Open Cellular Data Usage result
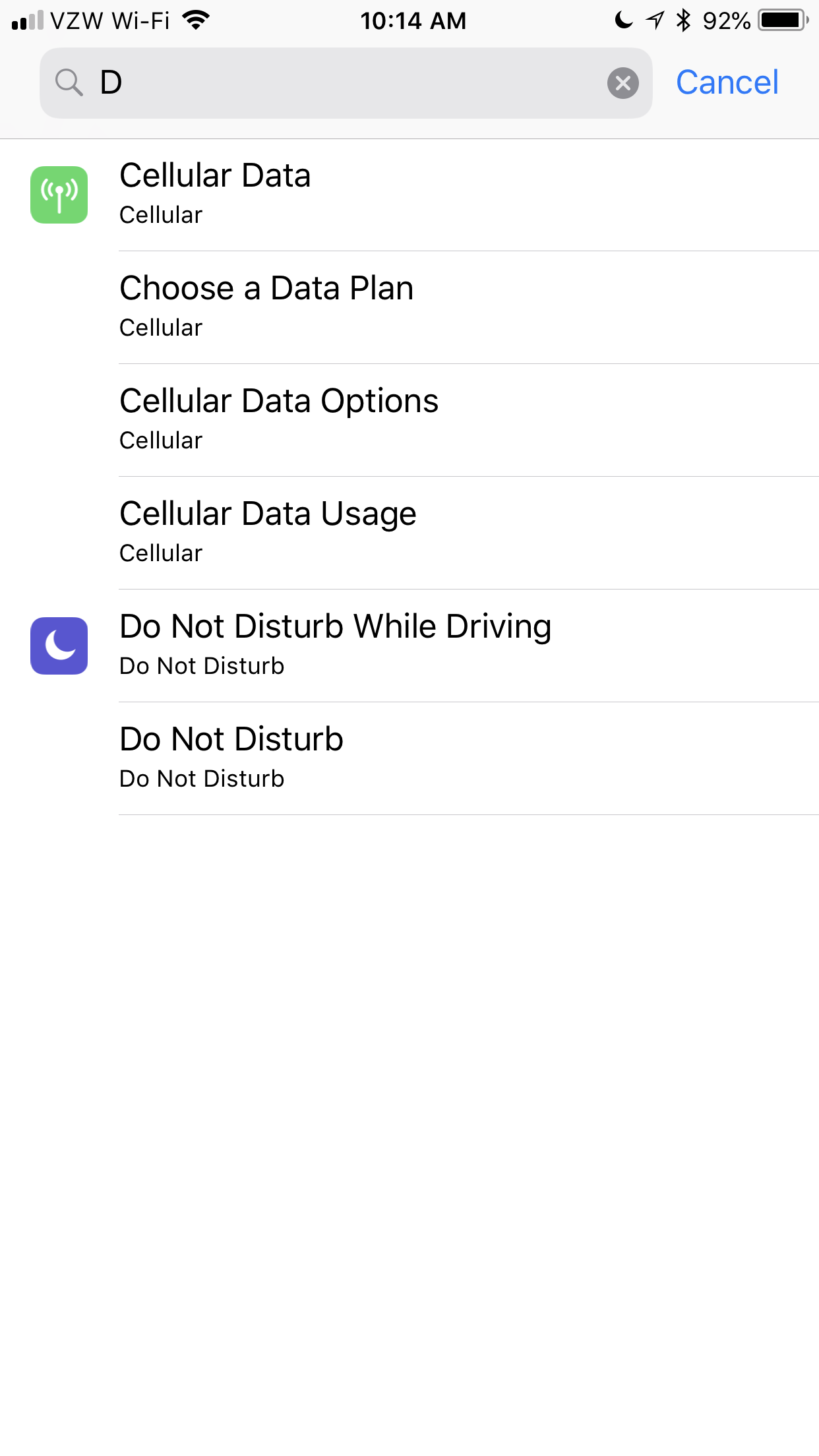The width and height of the screenshot is (819, 1456). [409, 533]
